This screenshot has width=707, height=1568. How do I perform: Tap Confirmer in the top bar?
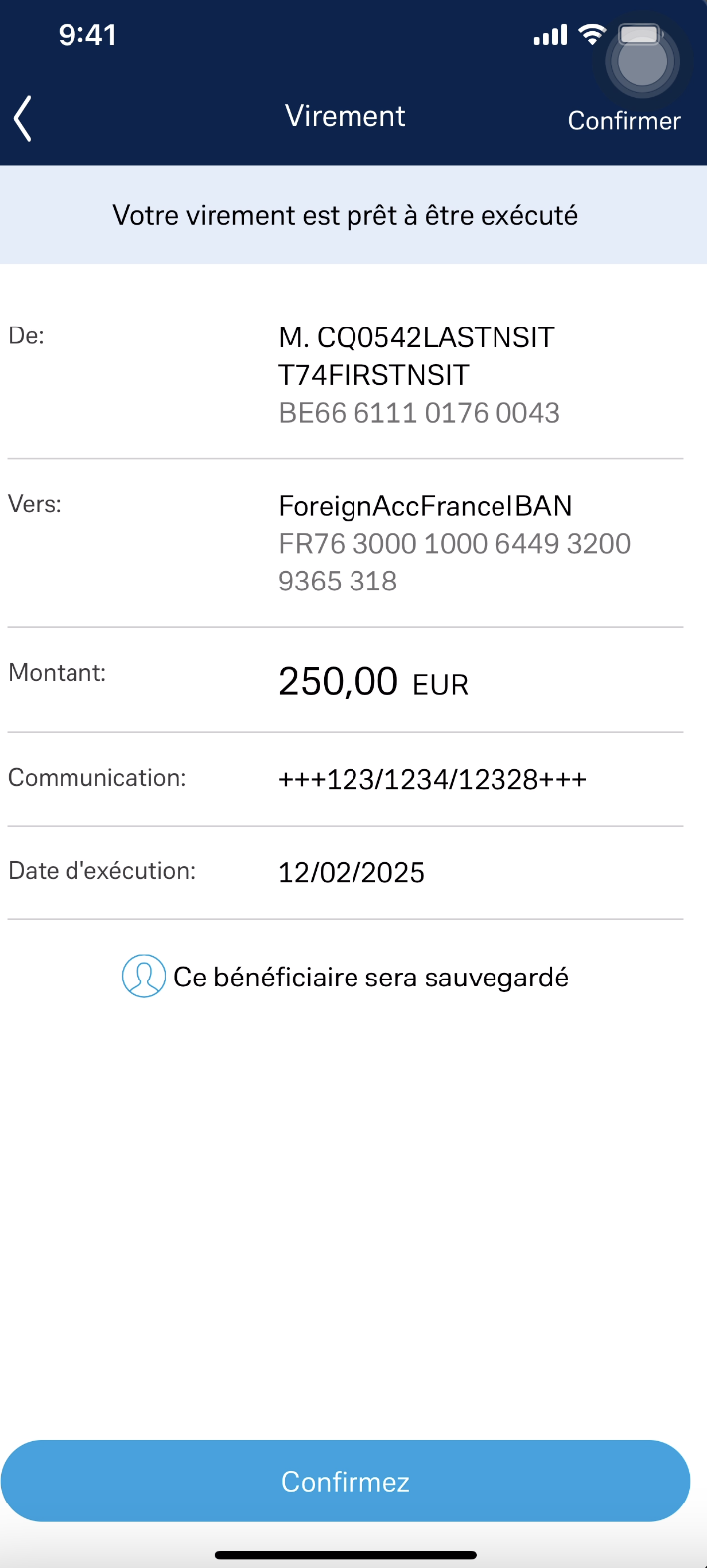pos(624,121)
